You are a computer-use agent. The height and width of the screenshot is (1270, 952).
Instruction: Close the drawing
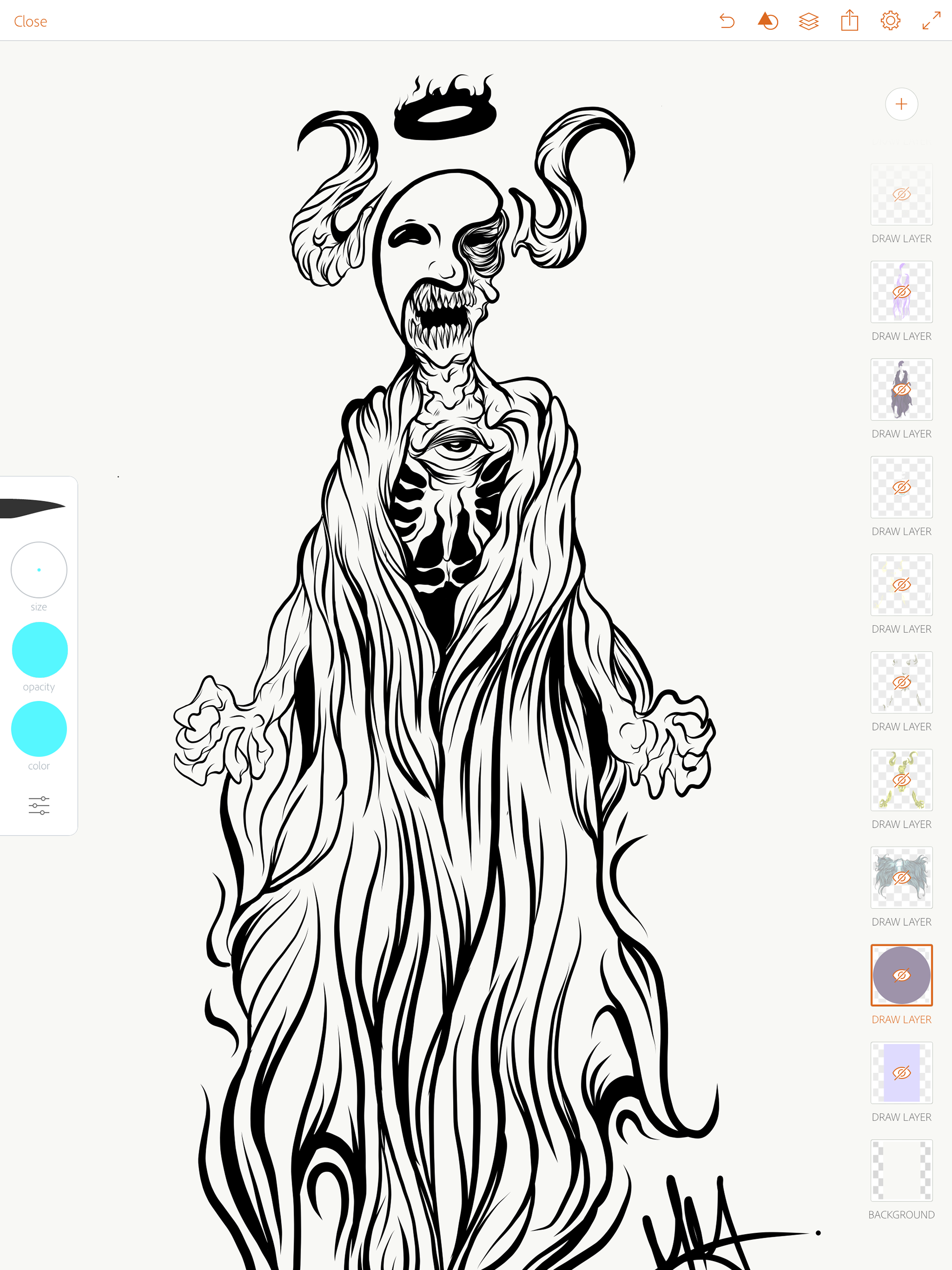coord(30,21)
